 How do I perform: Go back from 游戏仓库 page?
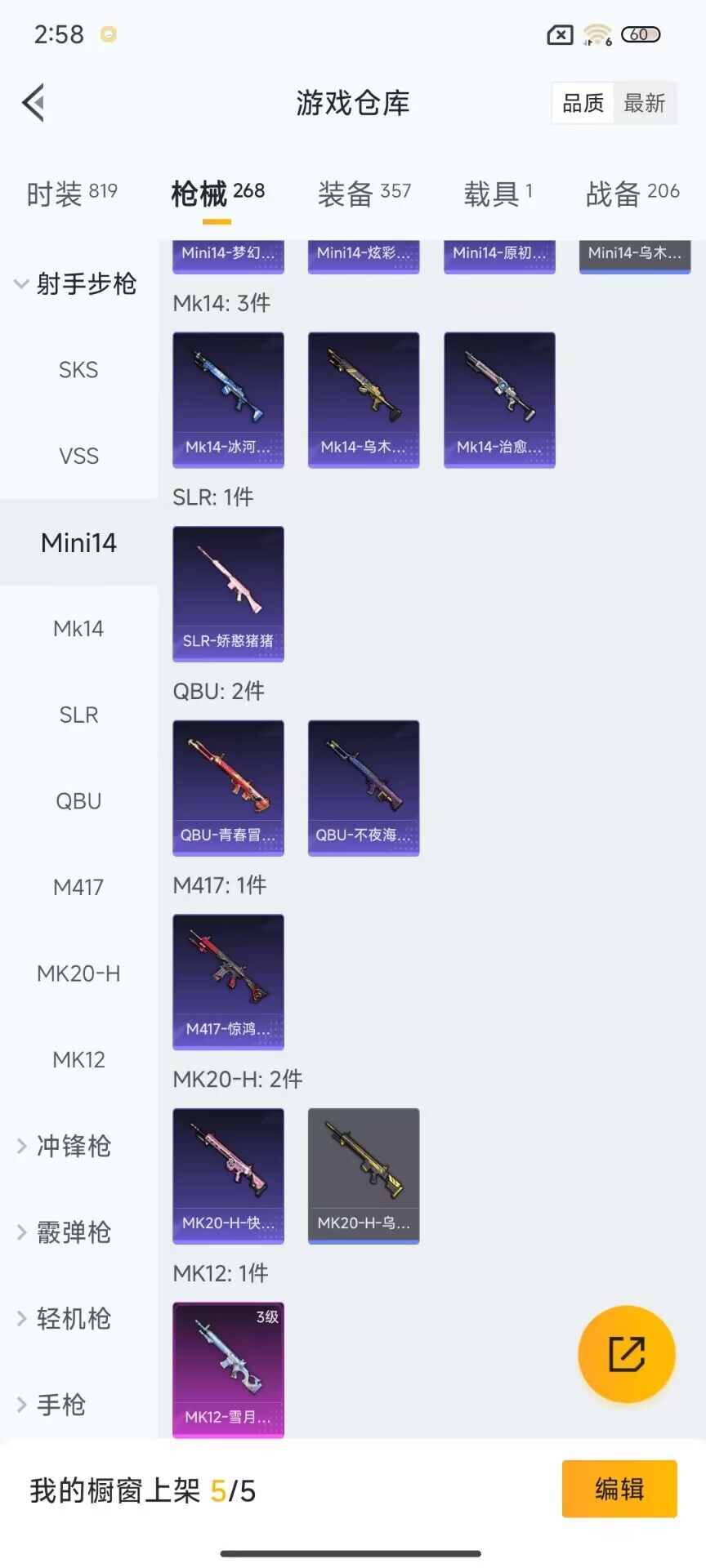tap(34, 103)
